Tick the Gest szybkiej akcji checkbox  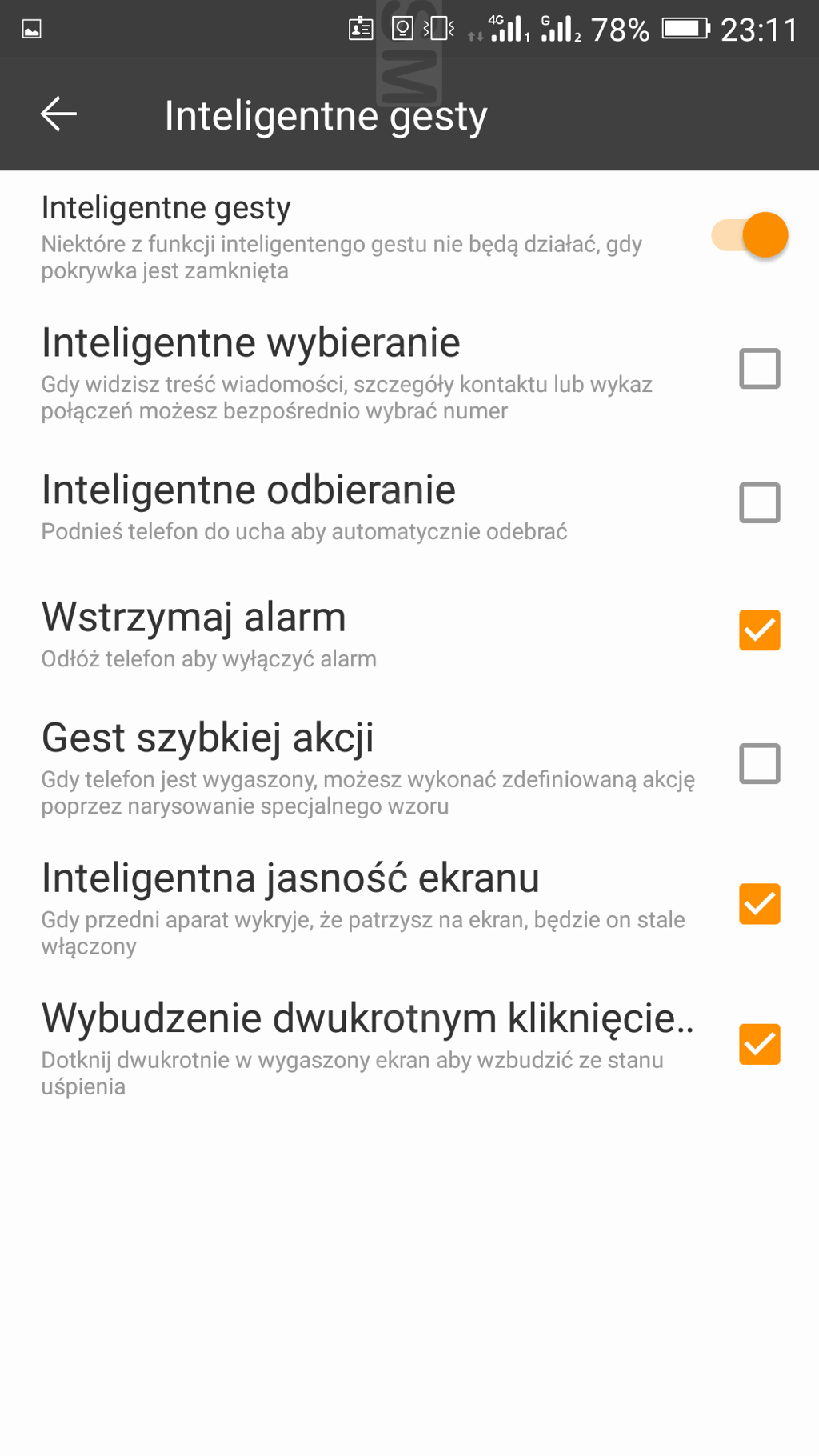tap(759, 763)
